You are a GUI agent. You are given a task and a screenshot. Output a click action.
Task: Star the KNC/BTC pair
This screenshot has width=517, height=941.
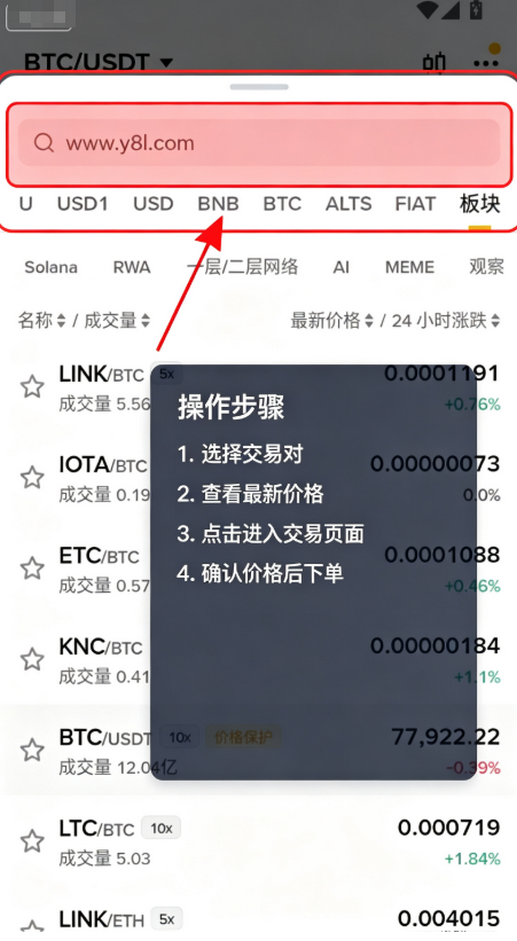32,660
